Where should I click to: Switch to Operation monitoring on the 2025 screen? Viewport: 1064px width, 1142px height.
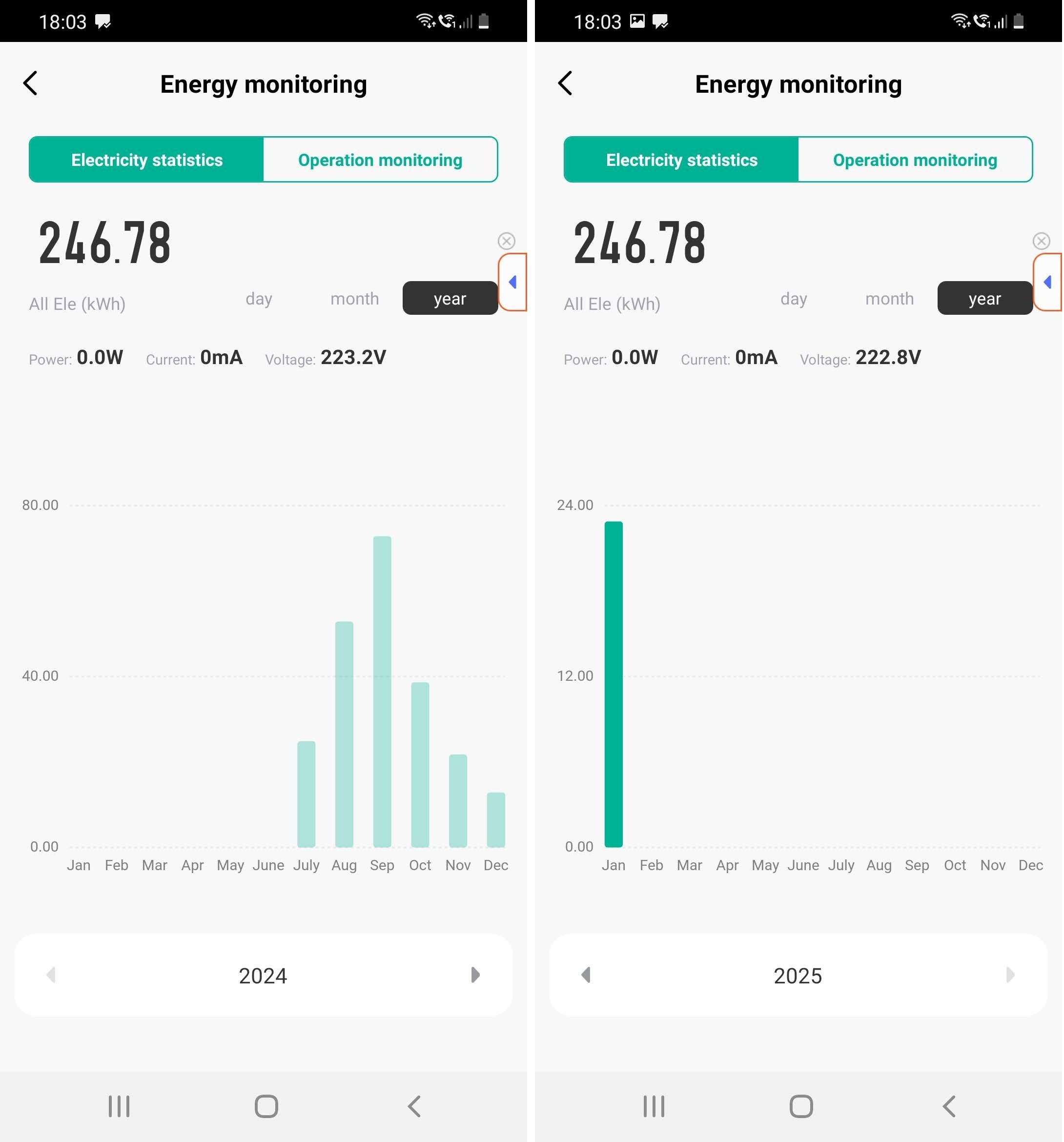[915, 160]
